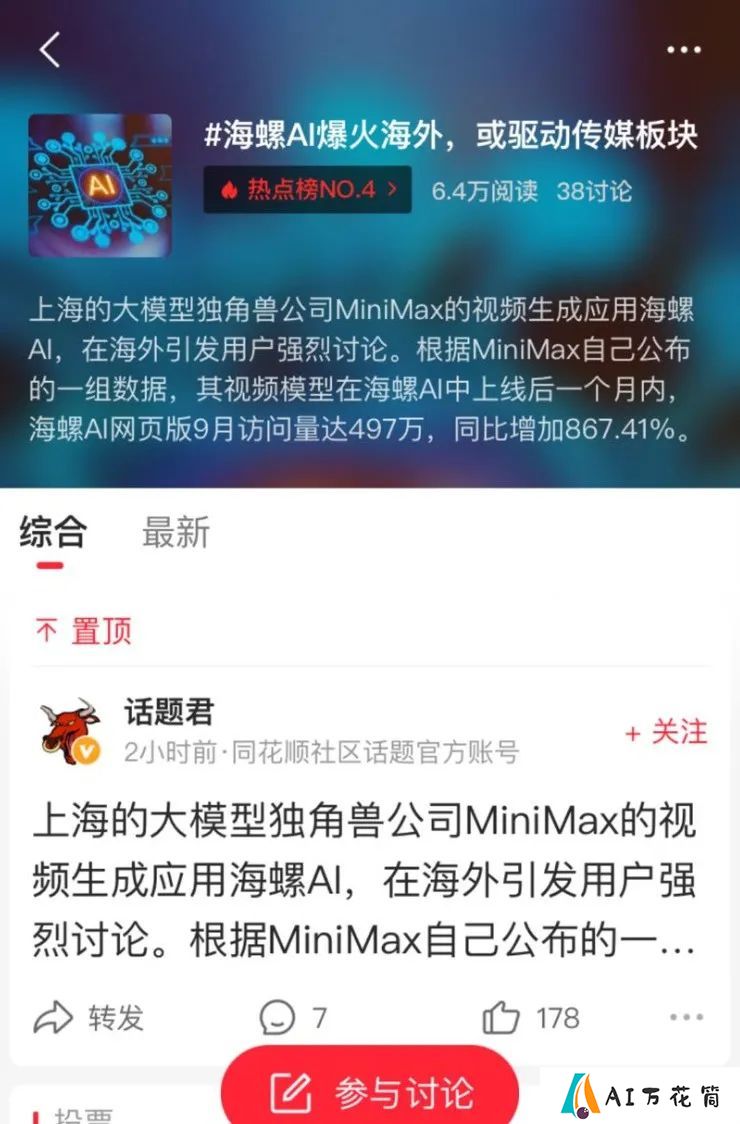Tap 参与讨论 to join the discussion
Screen dimensions: 740x1124
(x=370, y=1092)
